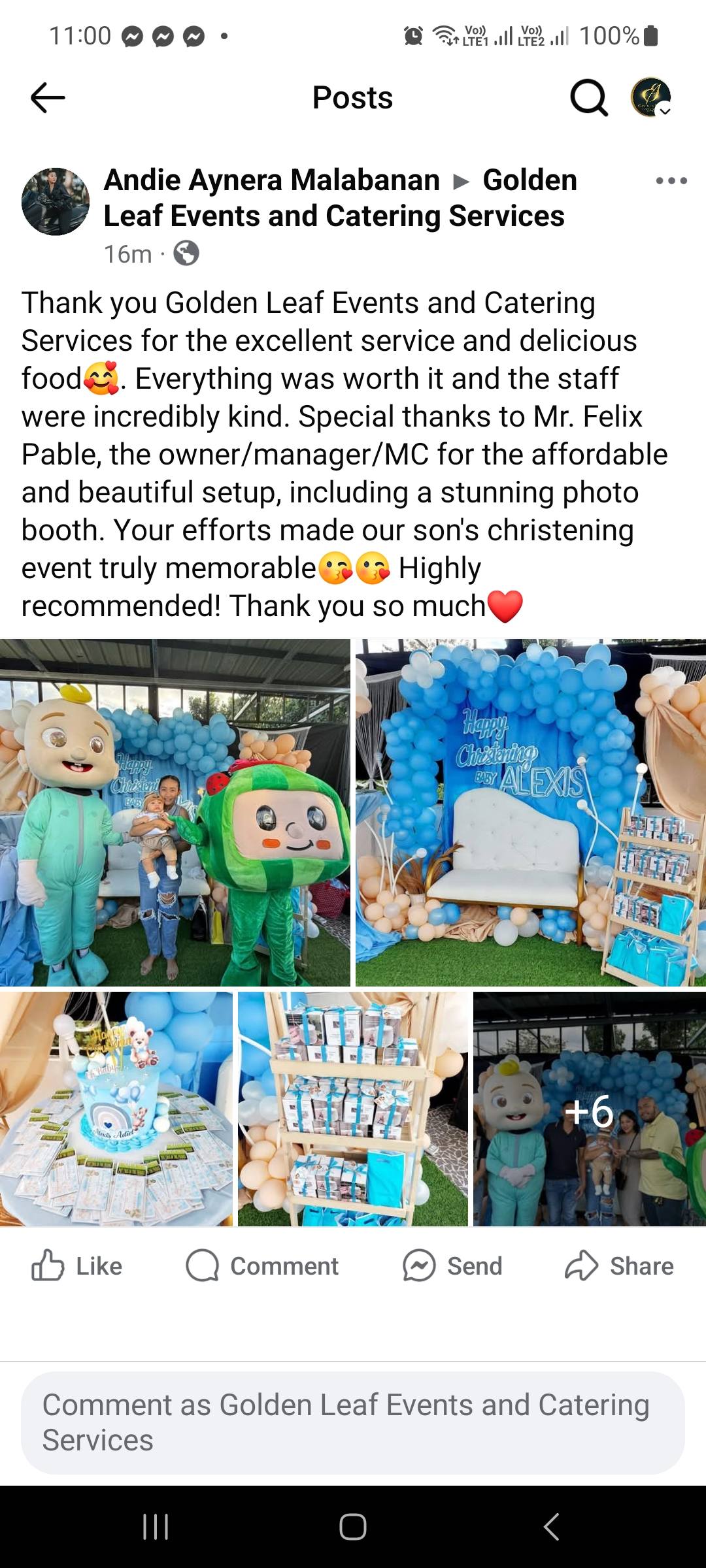Open the christening cake photo

pos(116,1109)
